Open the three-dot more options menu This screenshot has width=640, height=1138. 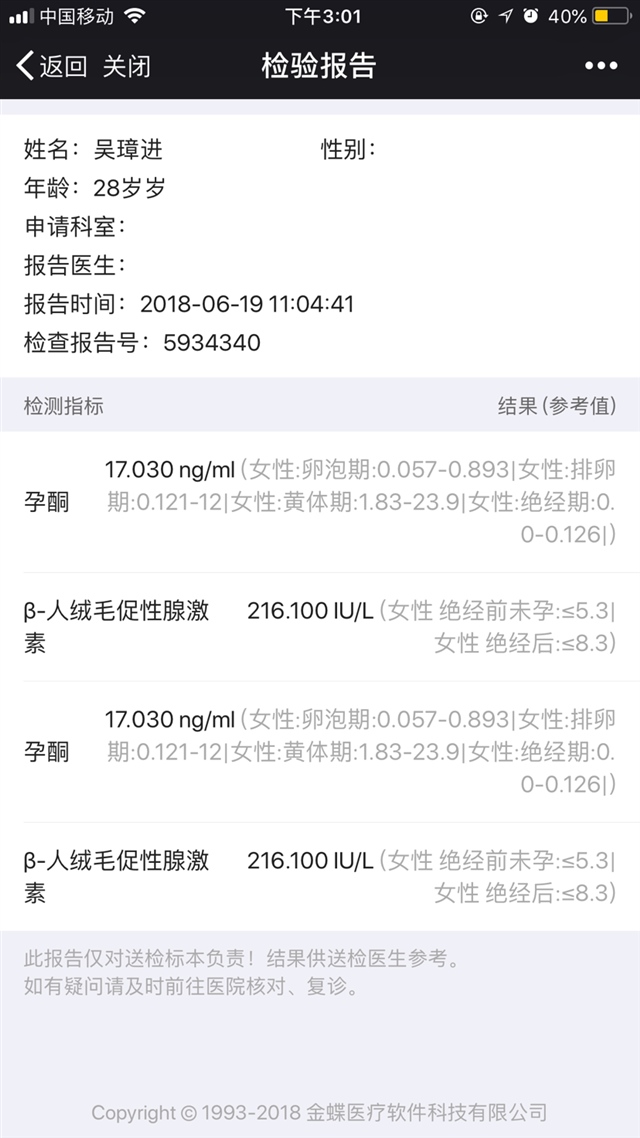pos(601,66)
